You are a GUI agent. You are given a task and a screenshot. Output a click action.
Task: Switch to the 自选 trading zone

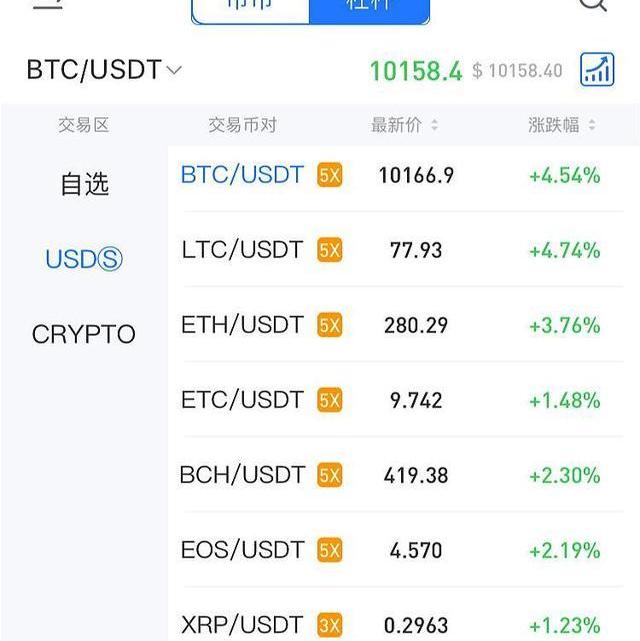(x=84, y=184)
